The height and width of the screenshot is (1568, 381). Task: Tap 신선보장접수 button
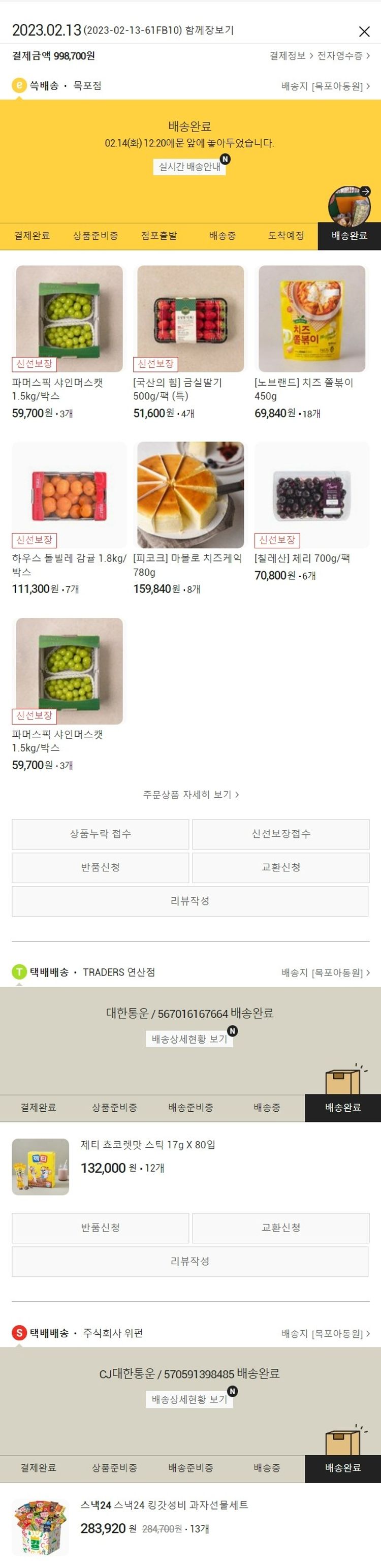point(280,834)
